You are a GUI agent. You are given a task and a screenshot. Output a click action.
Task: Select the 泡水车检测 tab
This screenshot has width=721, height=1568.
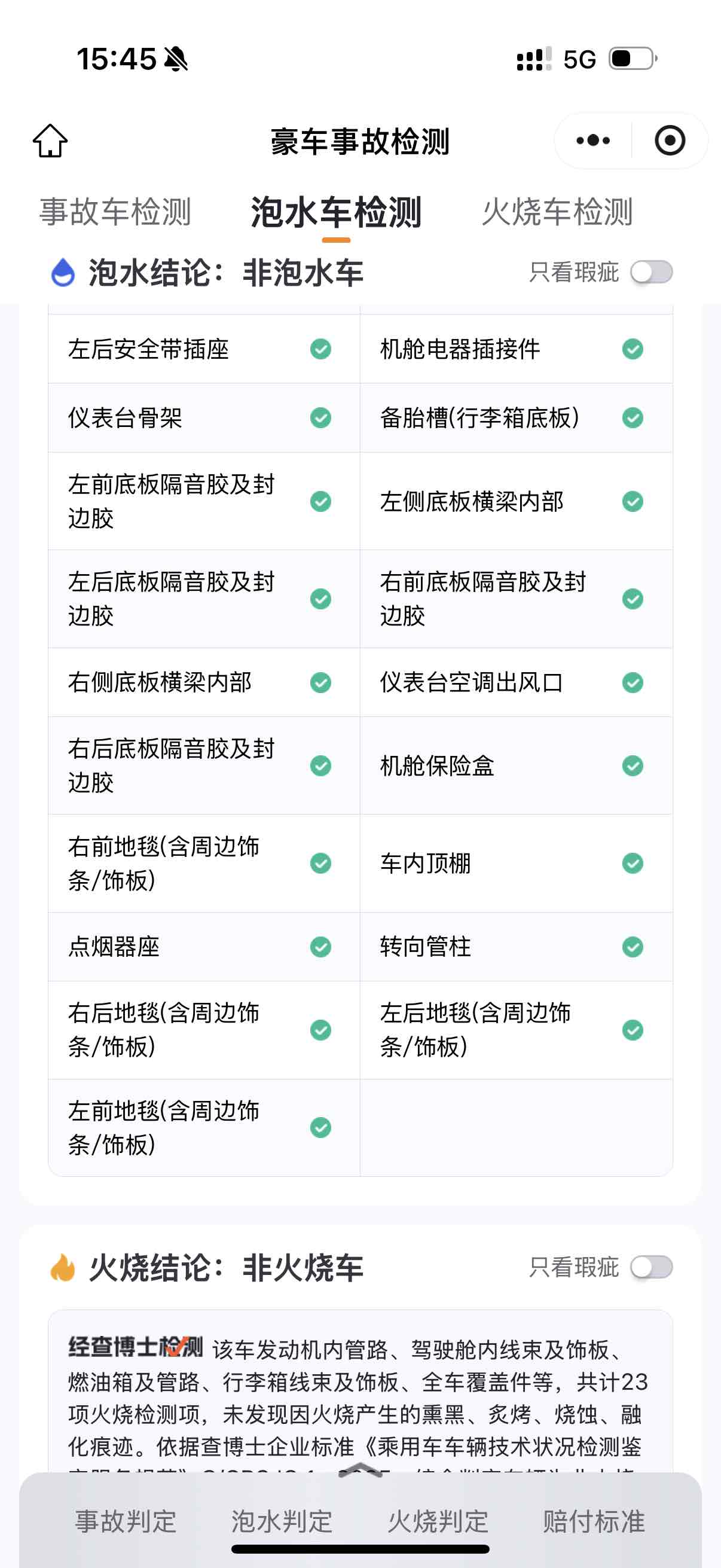(x=336, y=212)
